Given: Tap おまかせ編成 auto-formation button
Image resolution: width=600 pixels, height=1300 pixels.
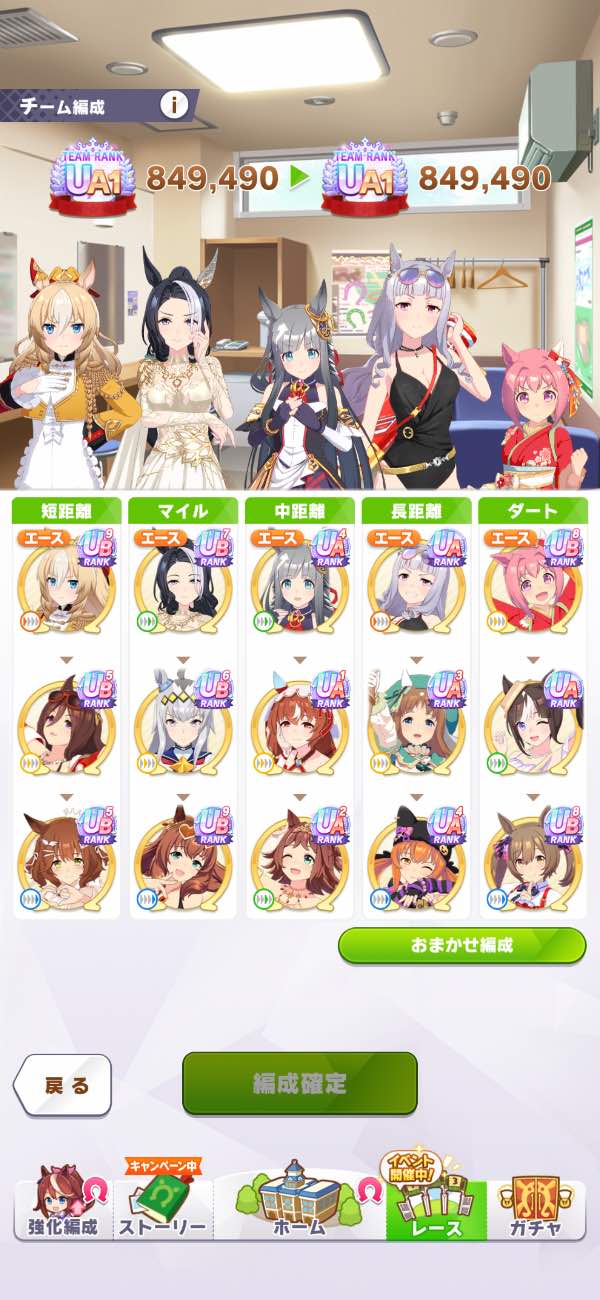Looking at the screenshot, I should [x=462, y=945].
